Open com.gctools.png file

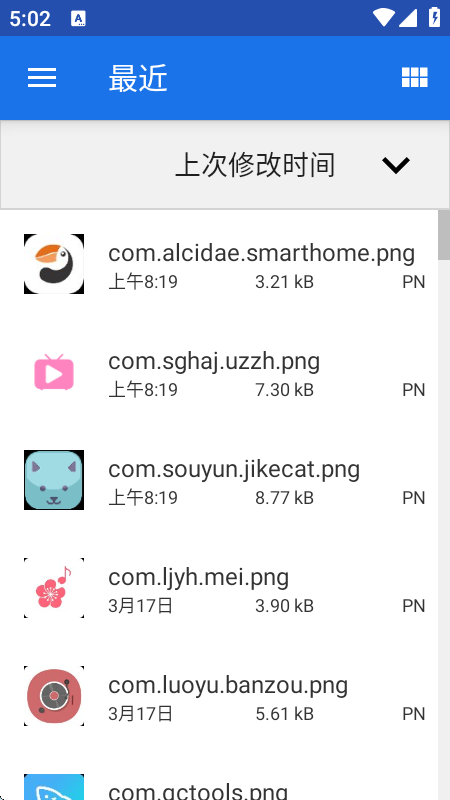pyautogui.click(x=219, y=776)
